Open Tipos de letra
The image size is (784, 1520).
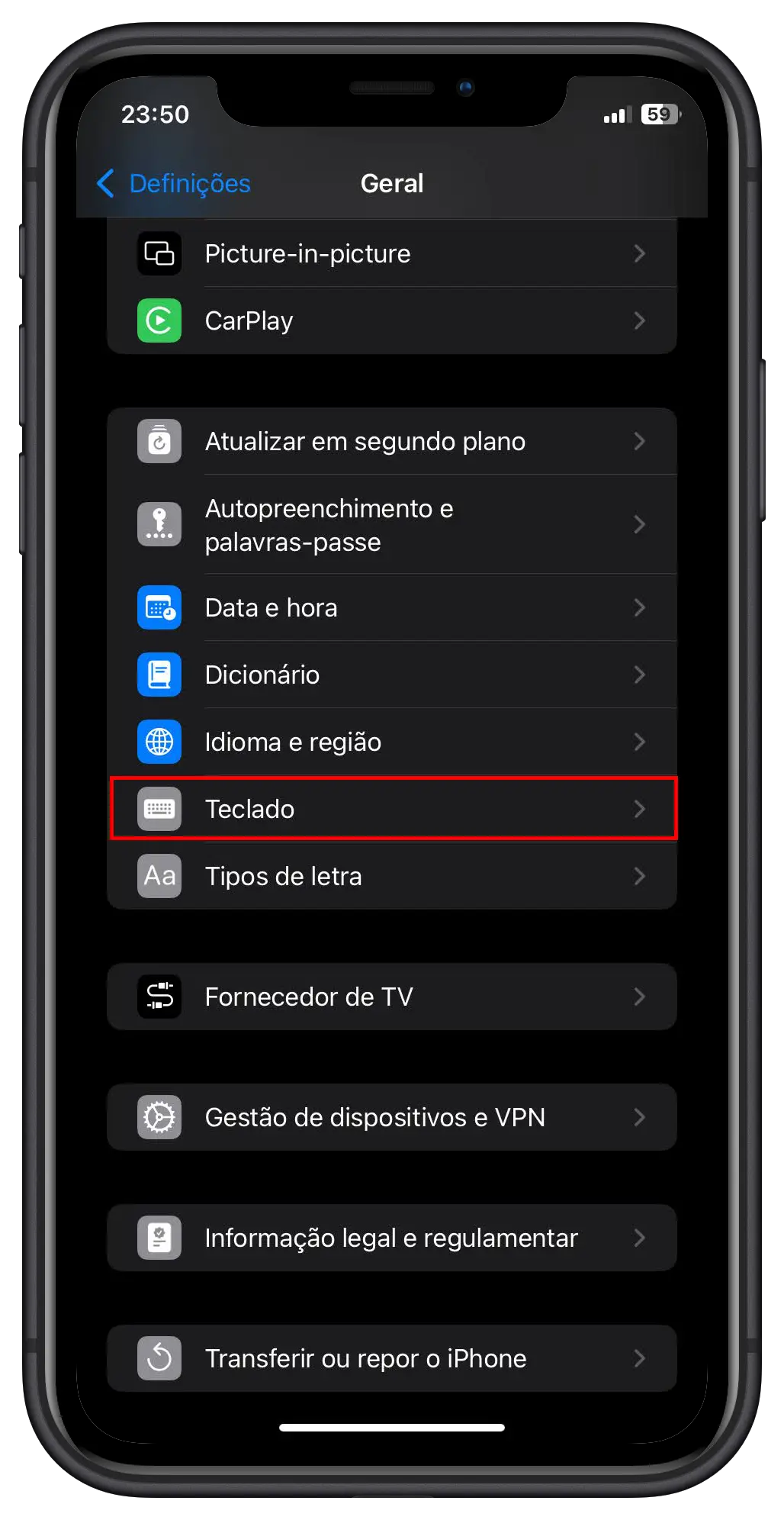(x=391, y=876)
